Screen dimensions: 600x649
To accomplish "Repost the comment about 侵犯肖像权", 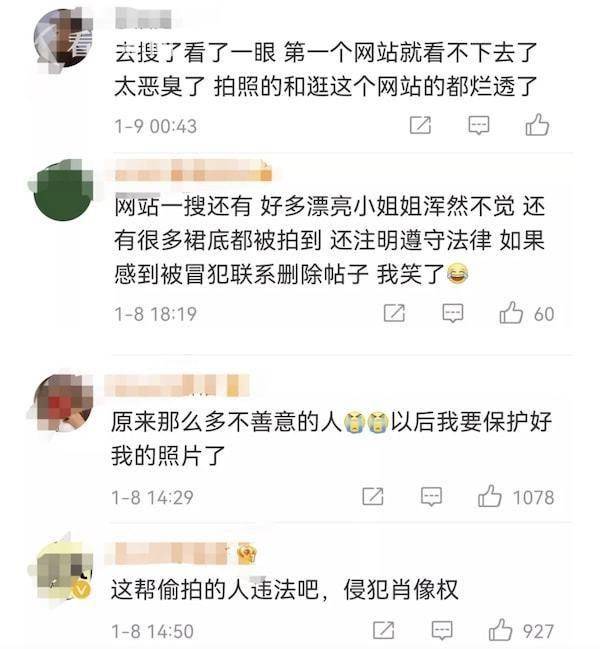I will [383, 630].
